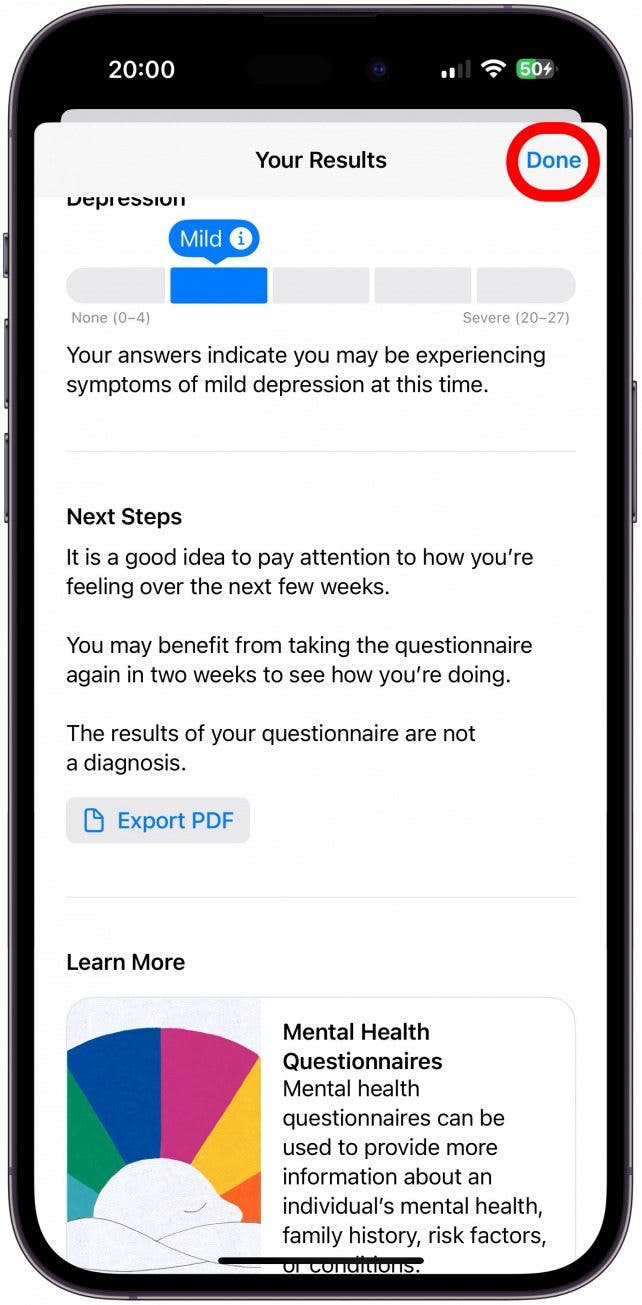Image resolution: width=642 pixels, height=1305 pixels.
Task: Export the results as a PDF
Action: tap(158, 821)
